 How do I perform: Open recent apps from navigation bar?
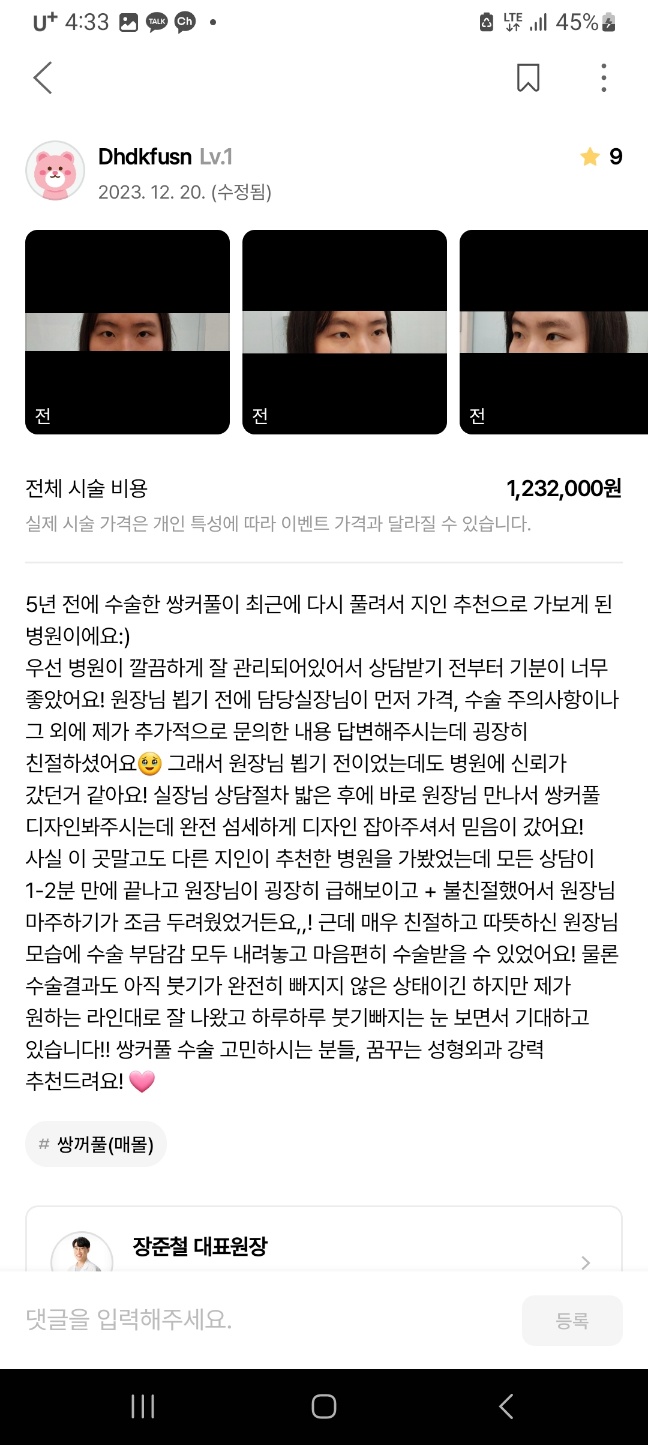tap(143, 1407)
